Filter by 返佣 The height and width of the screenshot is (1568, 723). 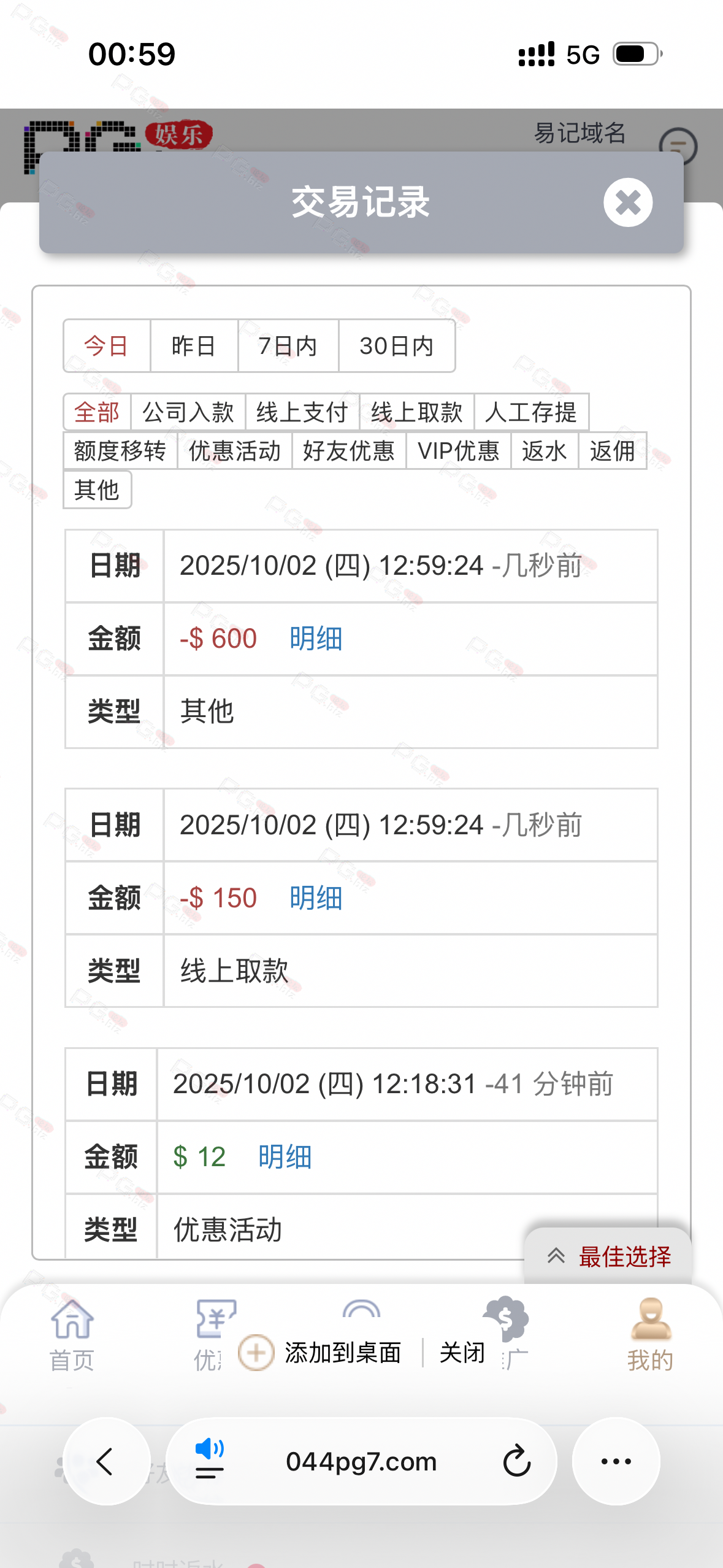point(612,451)
